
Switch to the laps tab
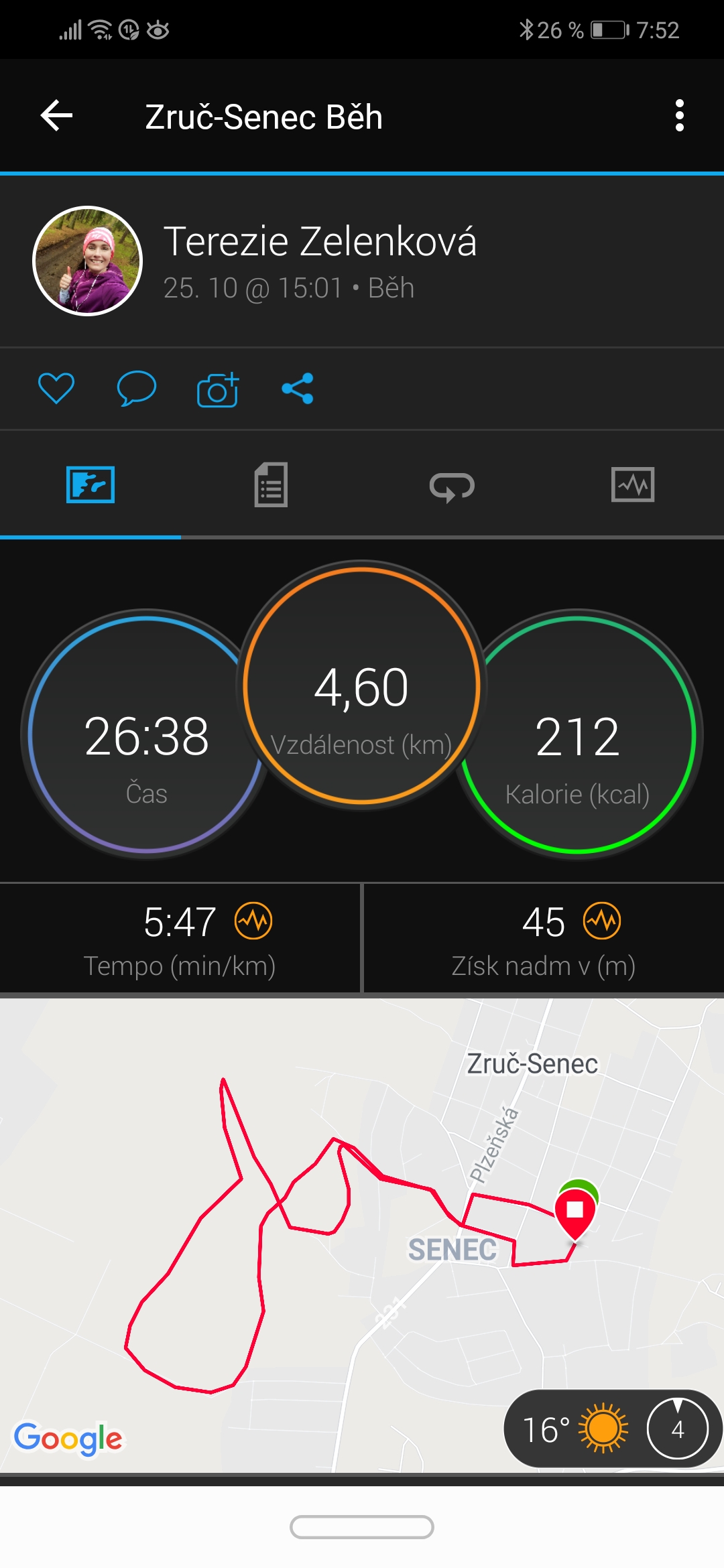click(452, 486)
